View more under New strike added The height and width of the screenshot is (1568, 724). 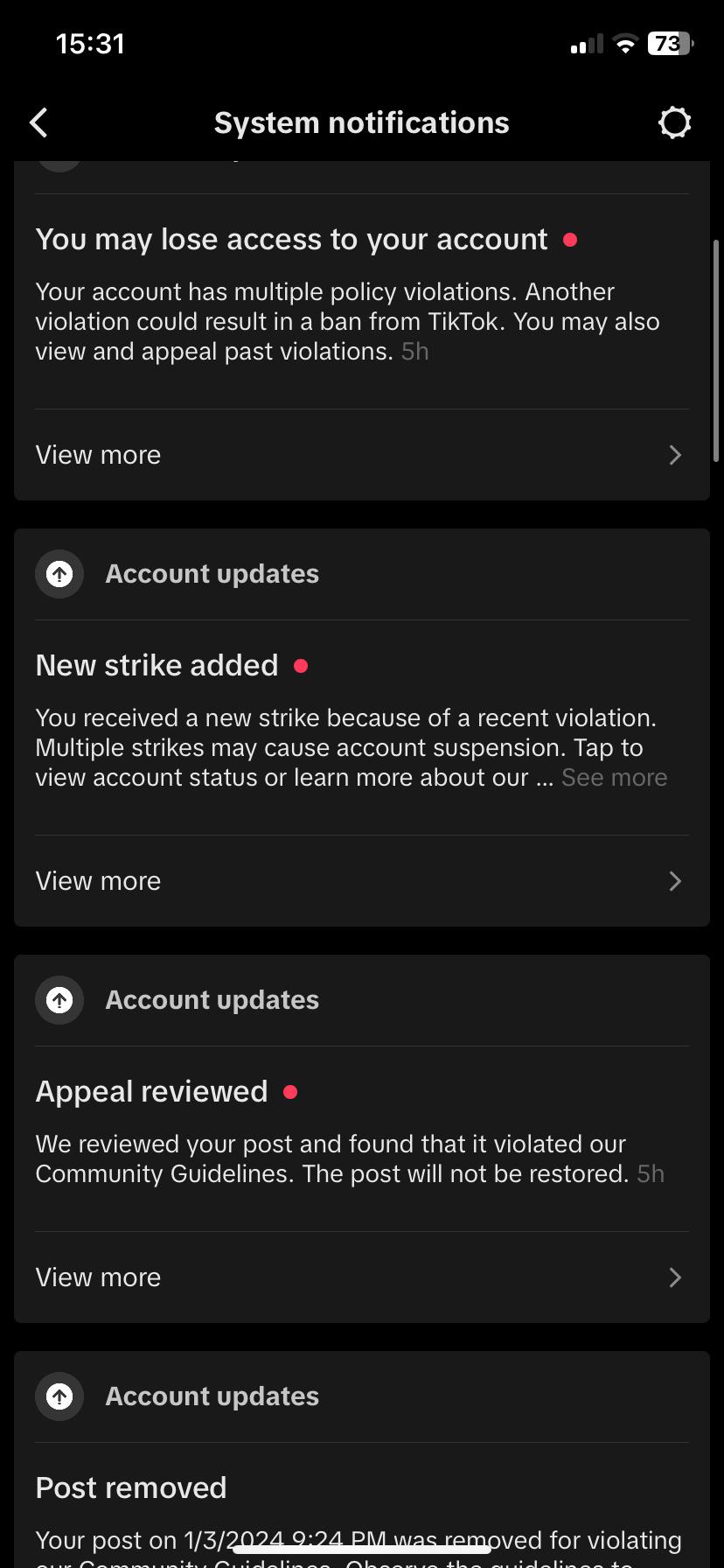tap(361, 881)
